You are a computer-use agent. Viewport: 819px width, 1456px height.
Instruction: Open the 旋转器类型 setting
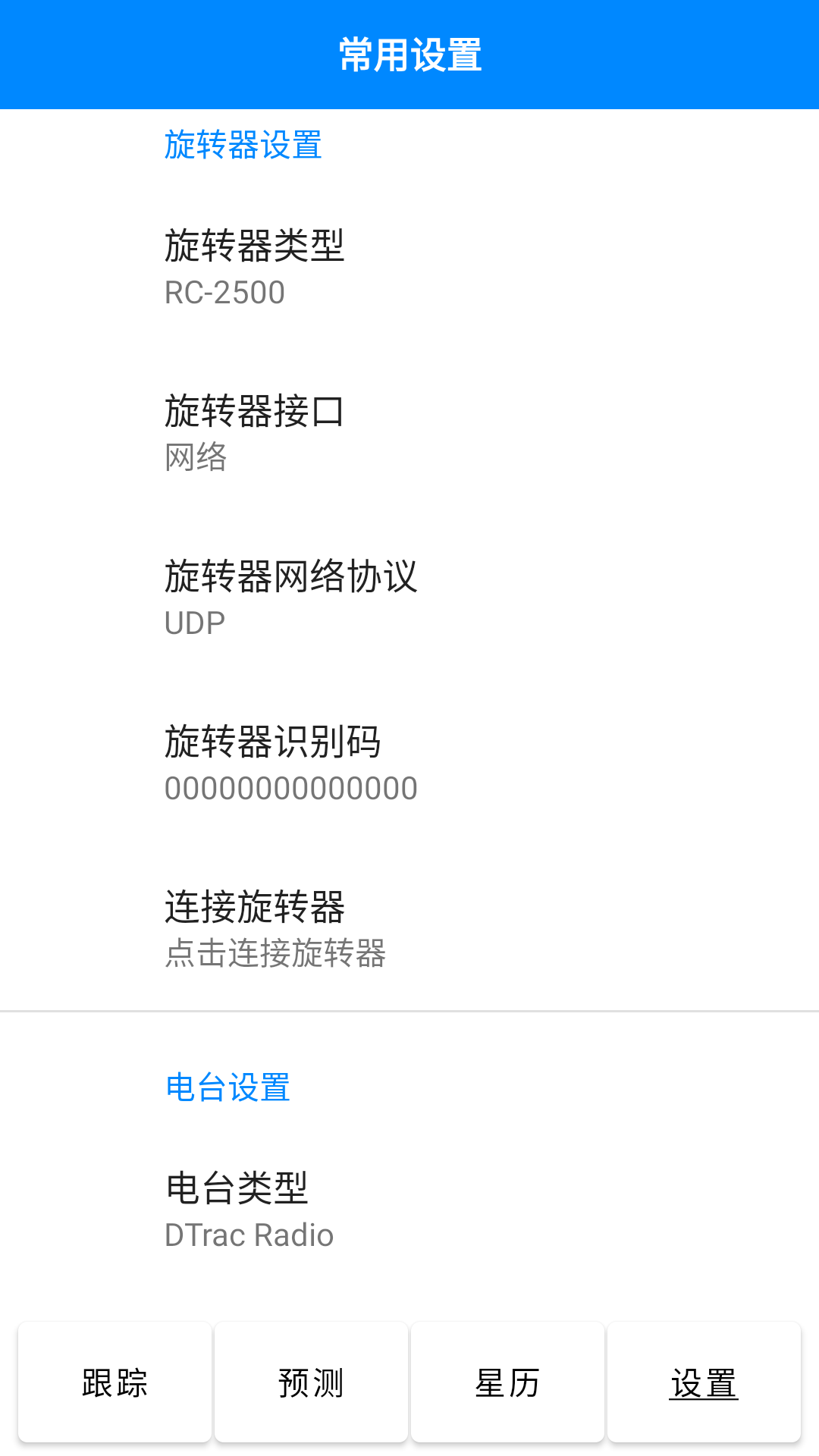409,268
